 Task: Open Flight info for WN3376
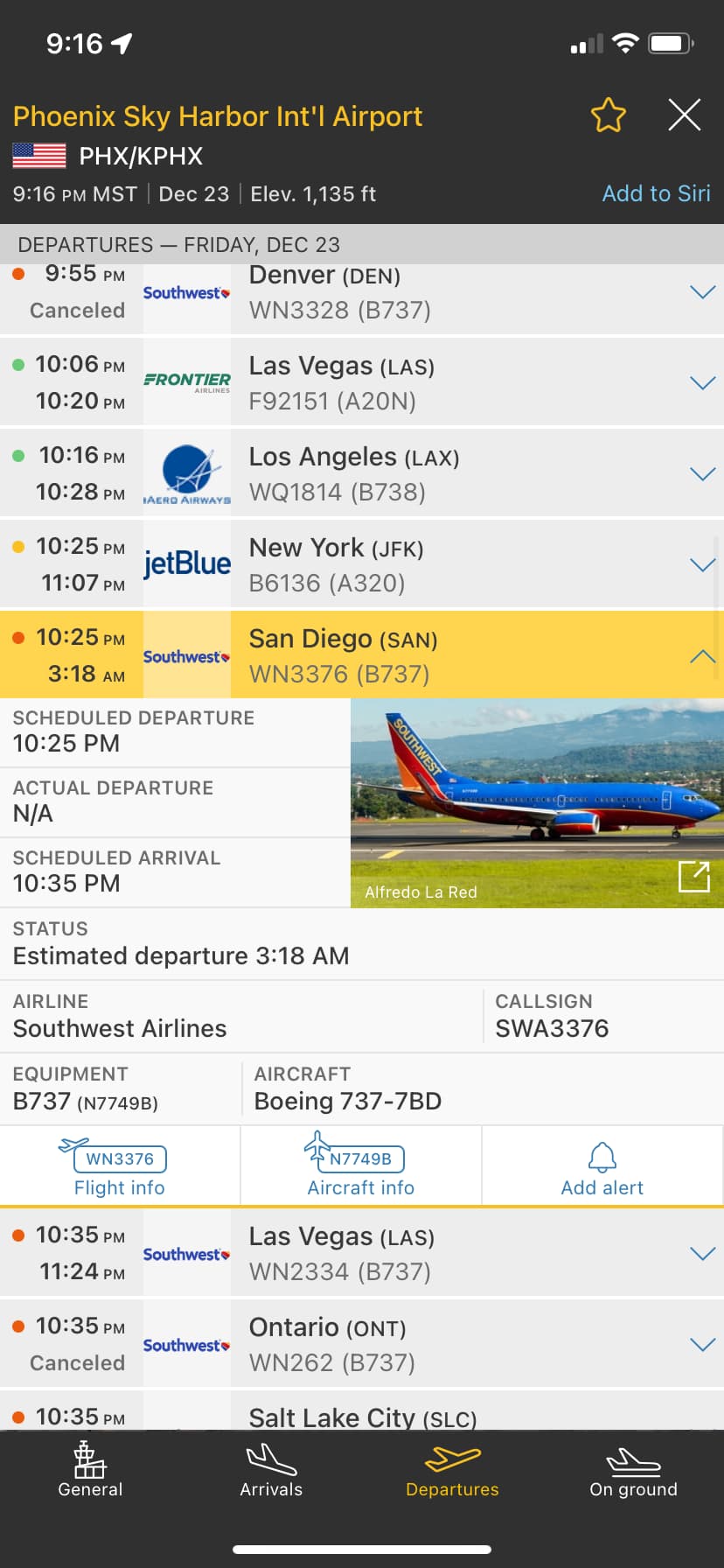[x=120, y=1166]
